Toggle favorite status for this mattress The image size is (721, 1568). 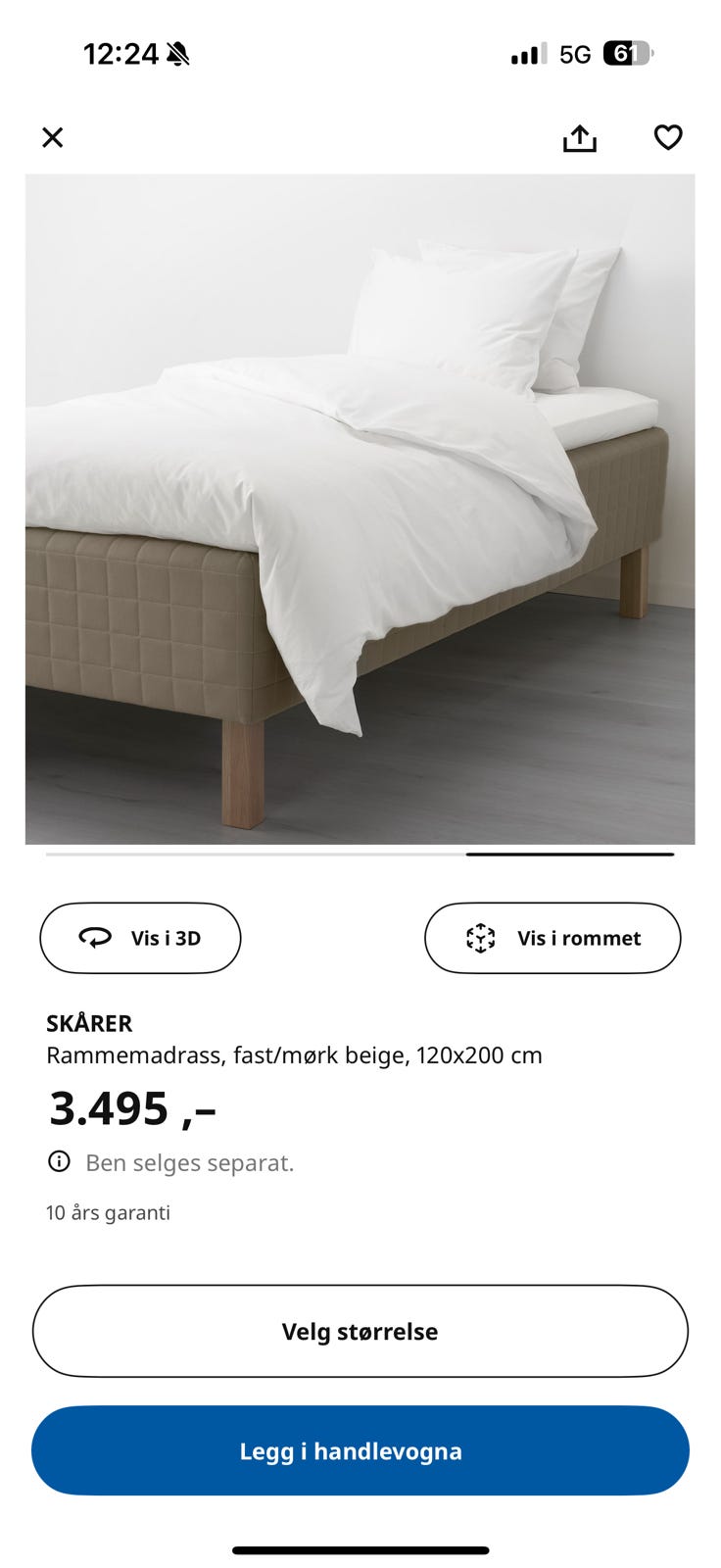tap(667, 137)
